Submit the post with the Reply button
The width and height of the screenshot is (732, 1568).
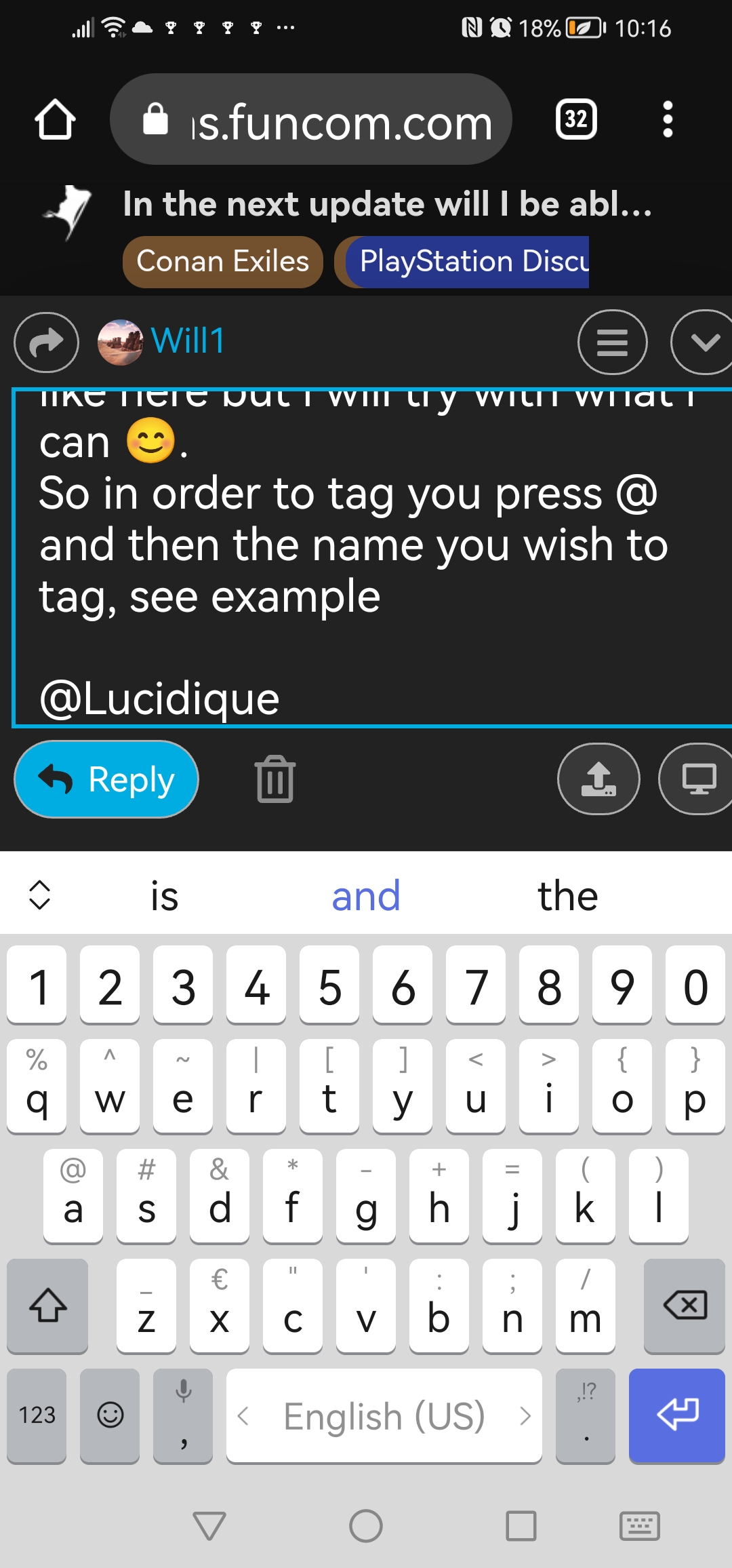tap(106, 779)
